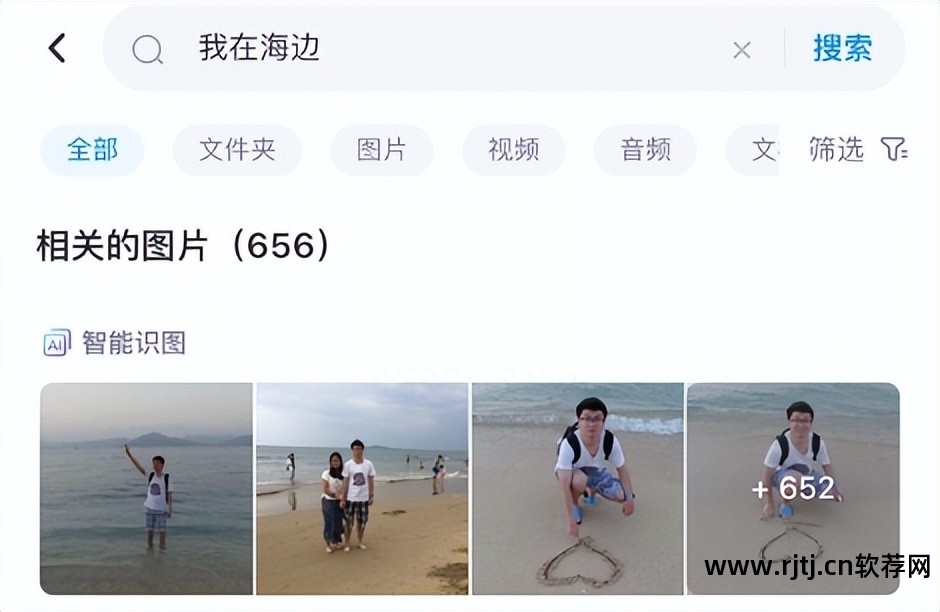Screen dimensions: 940x612
Task: Switch to the 视频 chip
Action: (513, 150)
